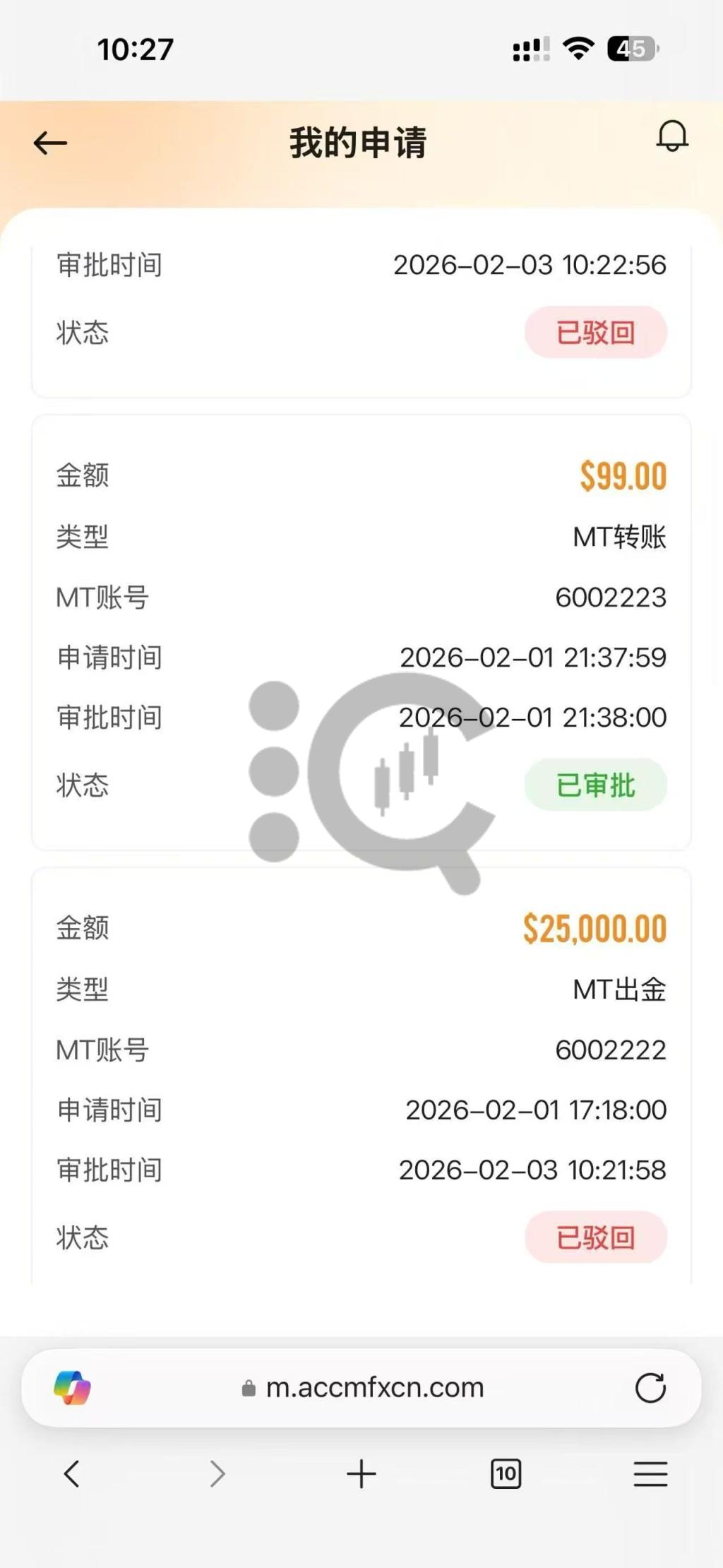Viewport: 723px width, 1568px height.
Task: Open the Copilot icon in address bar
Action: tap(72, 1388)
